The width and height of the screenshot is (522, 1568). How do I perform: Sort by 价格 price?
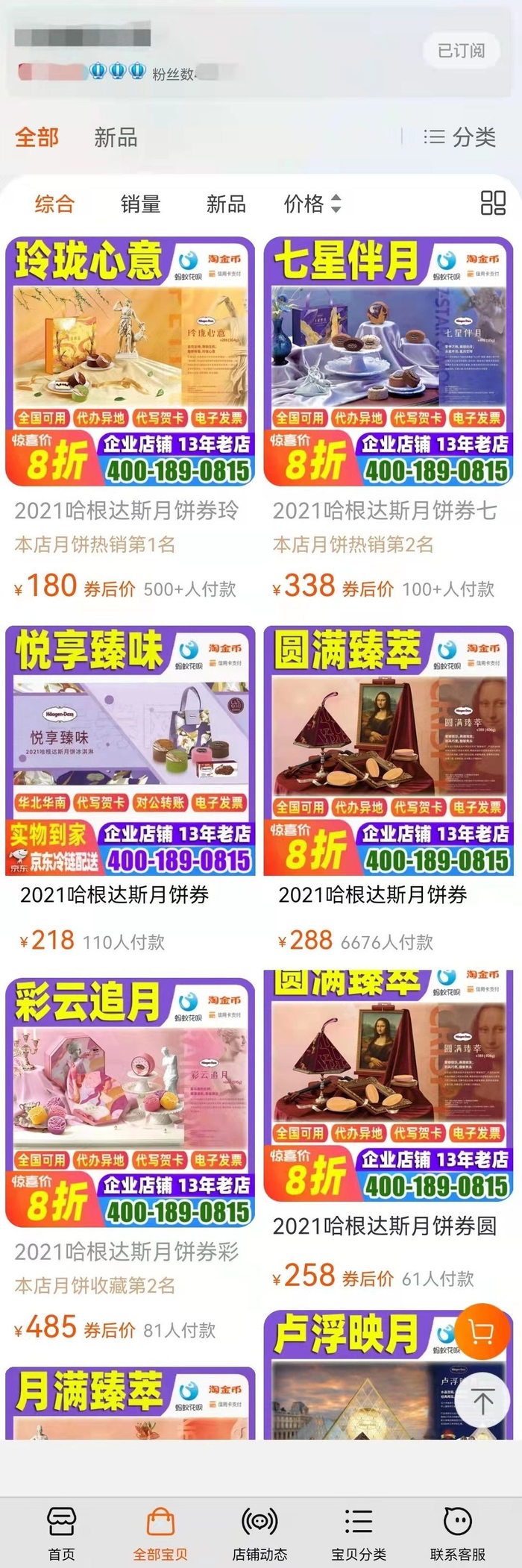pos(312,204)
